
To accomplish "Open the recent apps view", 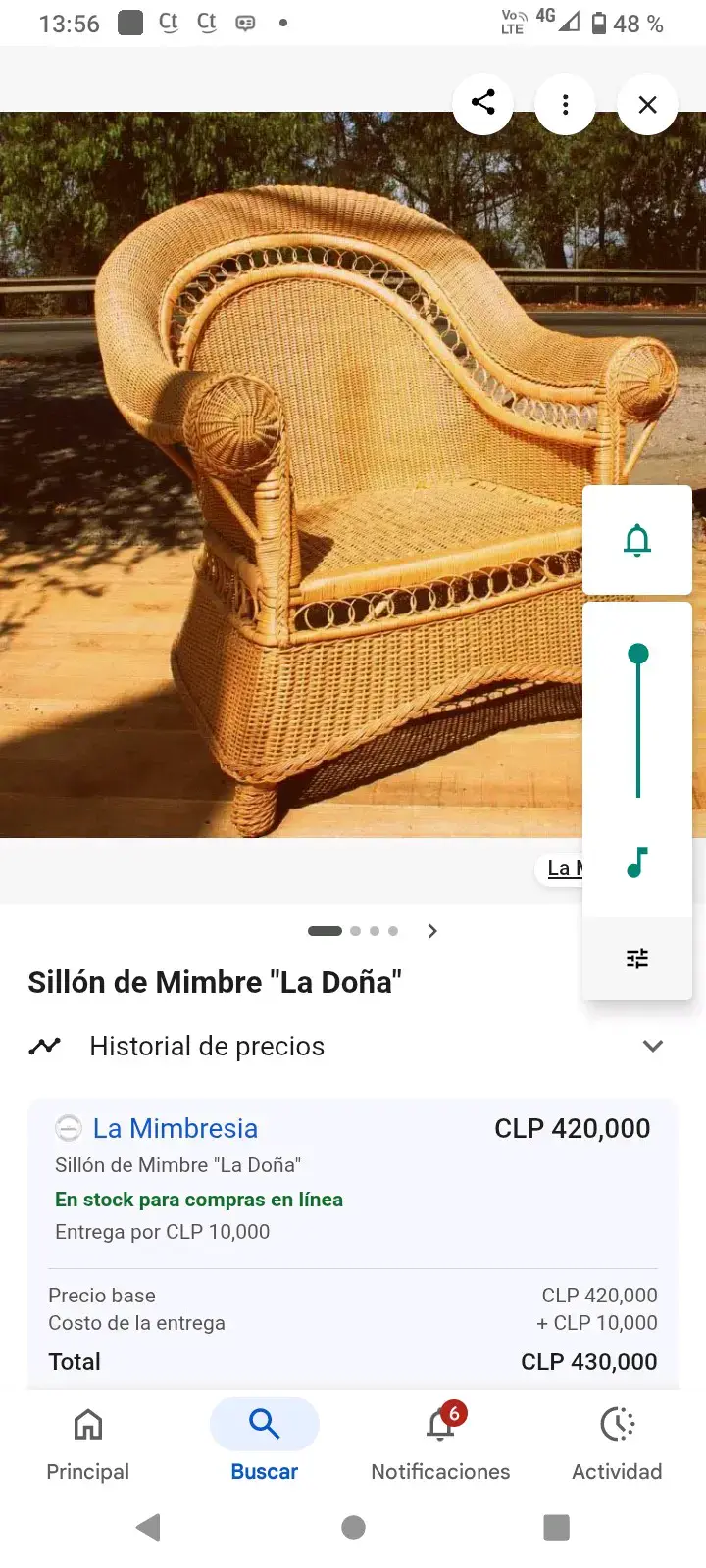I will (x=556, y=1527).
